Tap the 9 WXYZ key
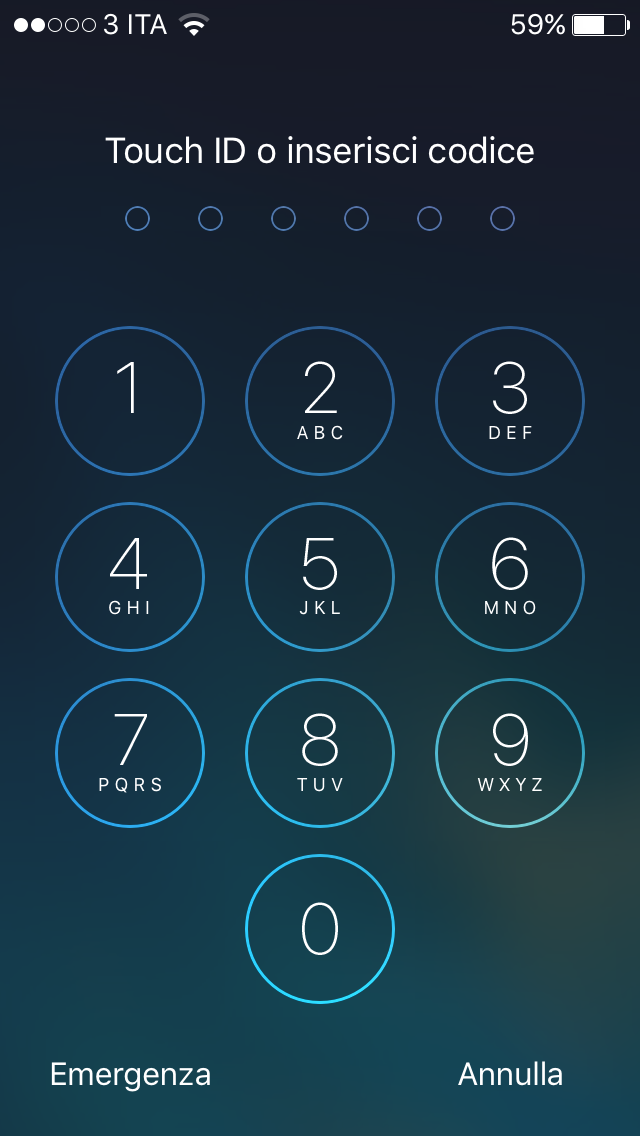This screenshot has height=1136, width=640. coord(510,753)
